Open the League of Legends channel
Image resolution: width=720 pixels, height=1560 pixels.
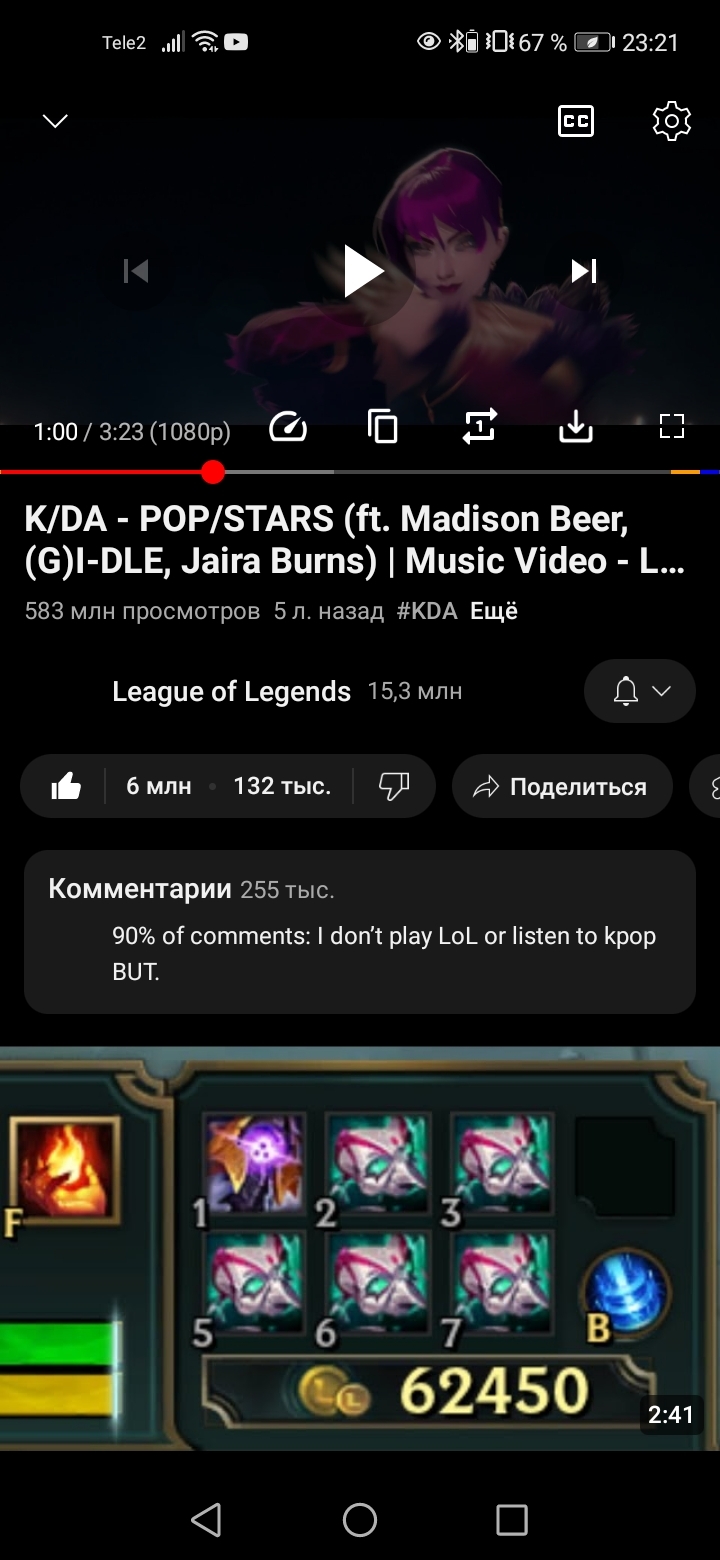[231, 691]
